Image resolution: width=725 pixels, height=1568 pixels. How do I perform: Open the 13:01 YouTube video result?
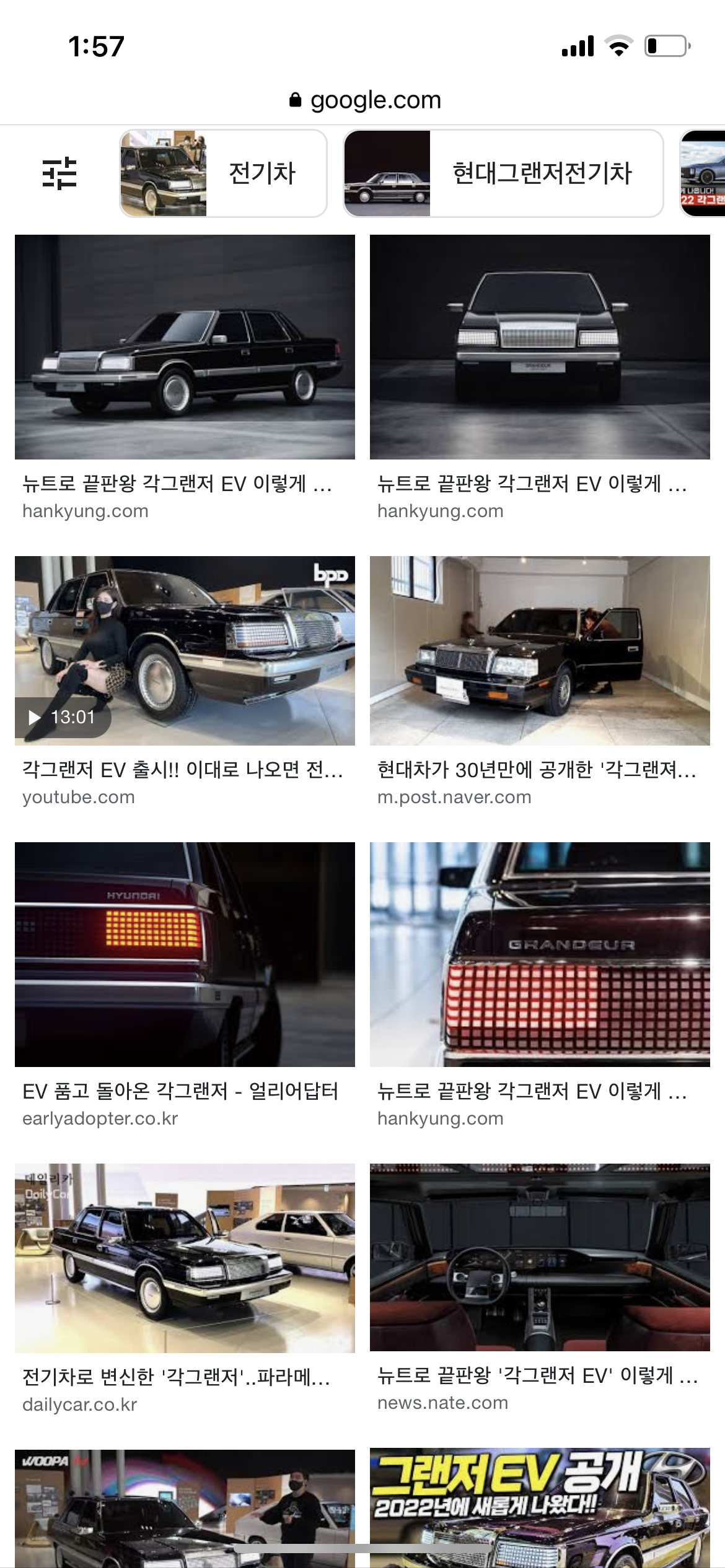(185, 650)
